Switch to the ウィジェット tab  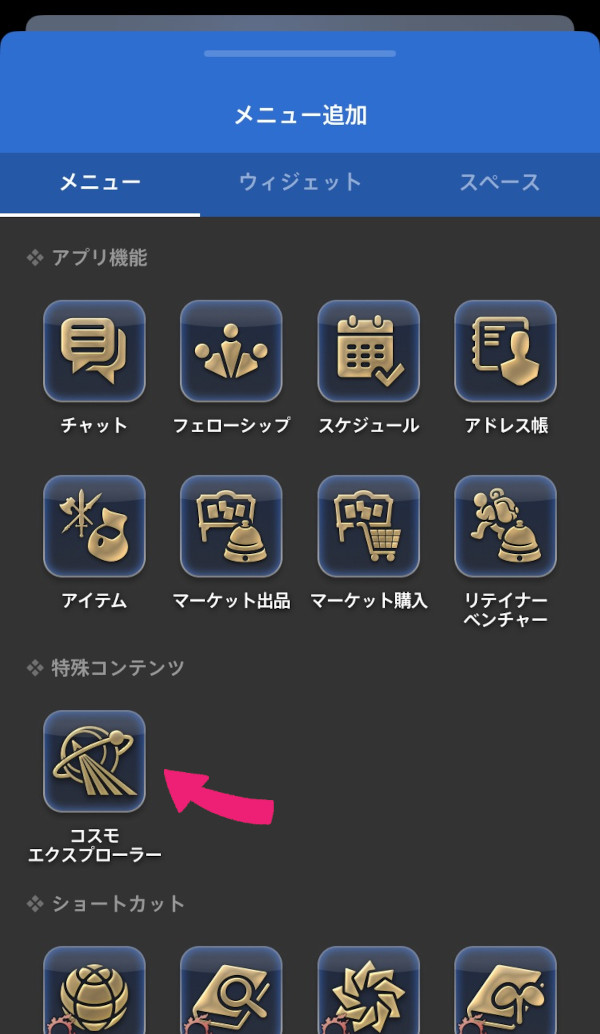(x=300, y=183)
